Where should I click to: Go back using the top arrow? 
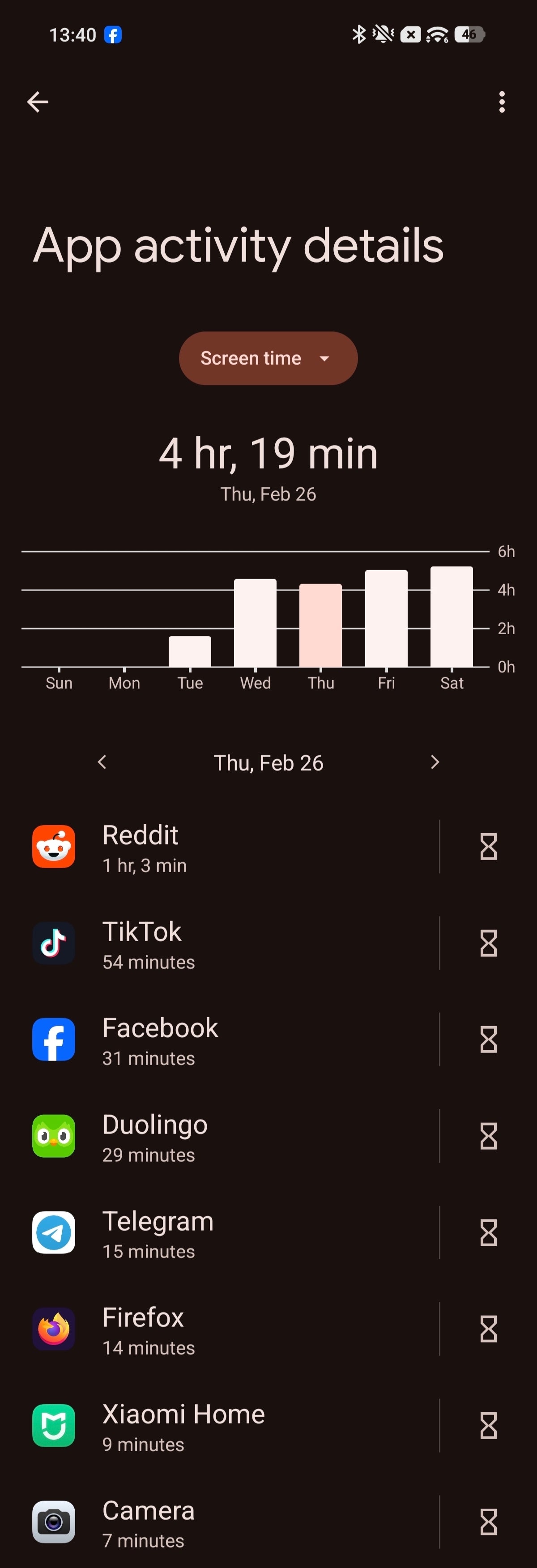tap(38, 102)
